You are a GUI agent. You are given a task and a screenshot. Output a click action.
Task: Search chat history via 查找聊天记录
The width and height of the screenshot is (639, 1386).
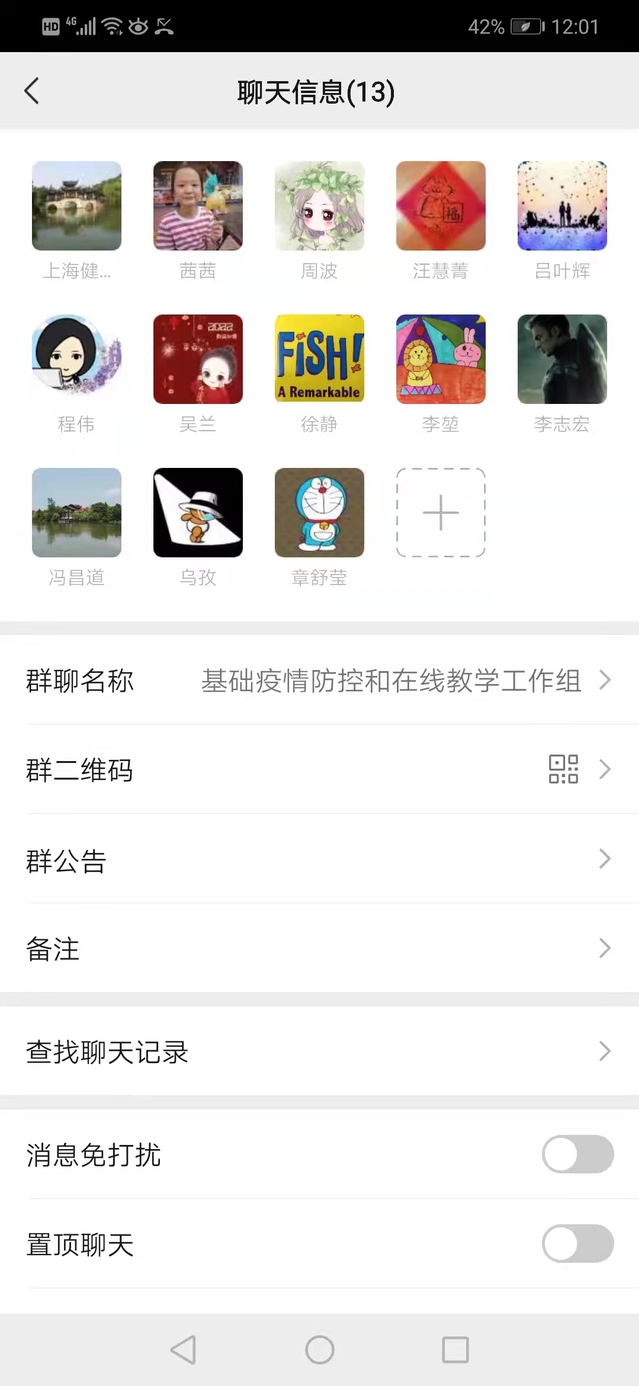pyautogui.click(x=319, y=1052)
